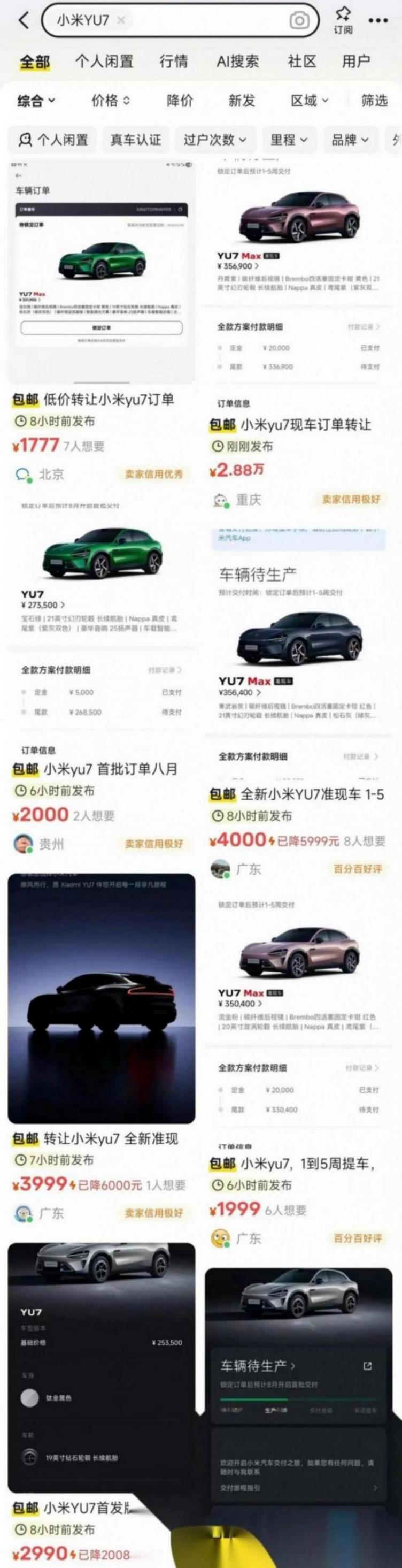
Task: Open the 筛选 filter panel
Action: pos(374,101)
